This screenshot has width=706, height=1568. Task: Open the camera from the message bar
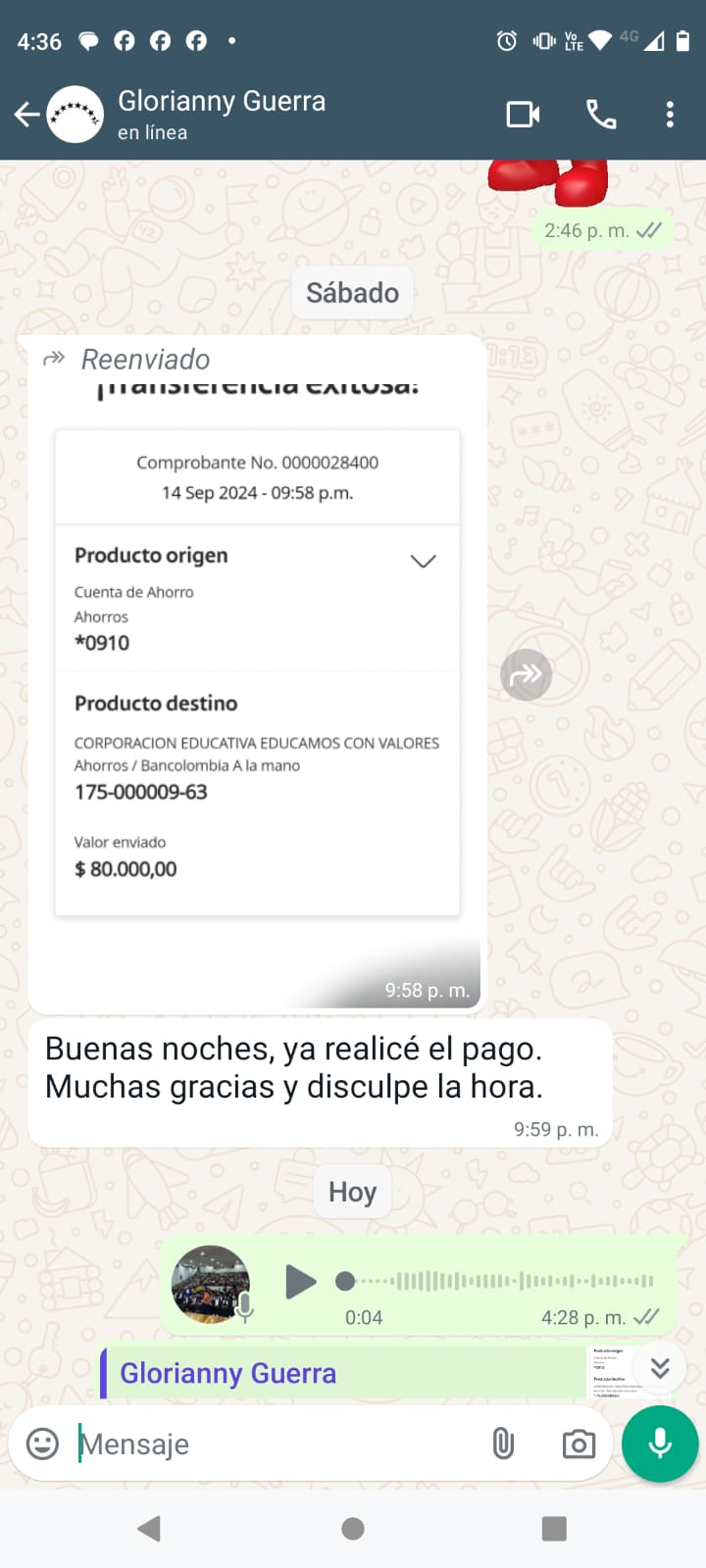click(x=579, y=1444)
